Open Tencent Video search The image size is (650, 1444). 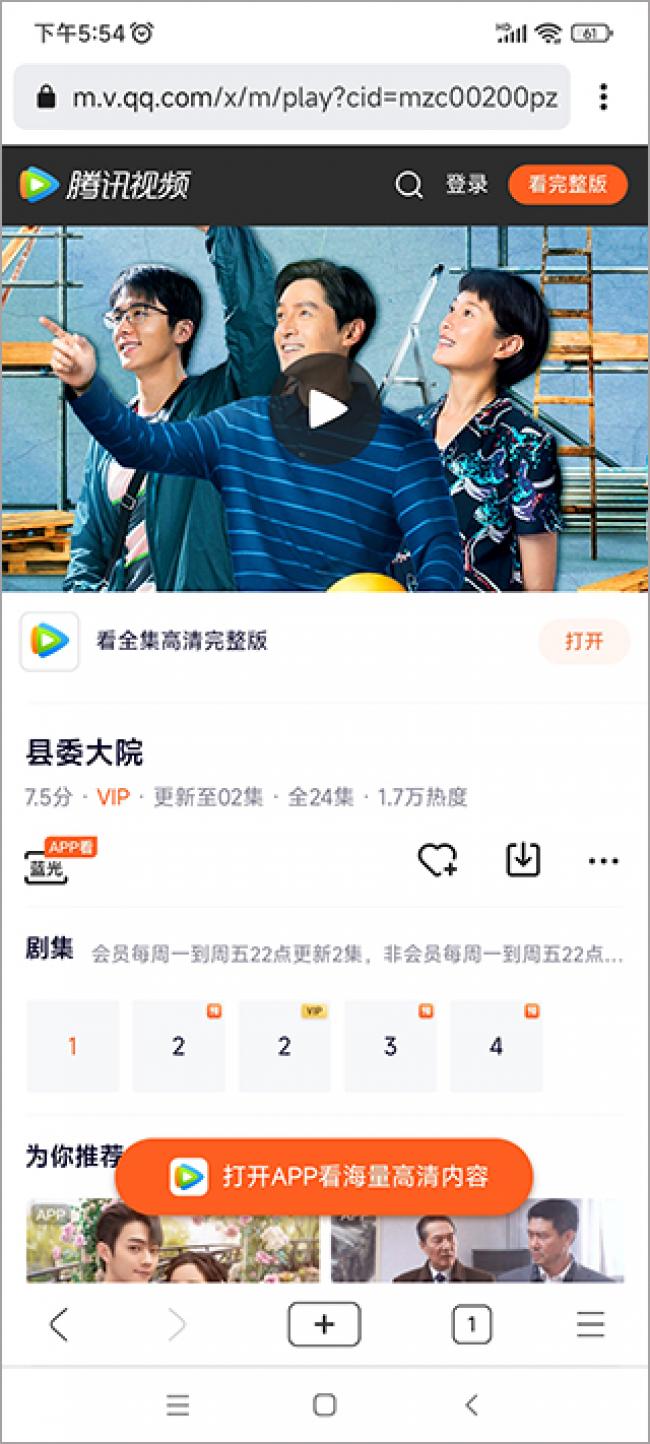[x=409, y=185]
